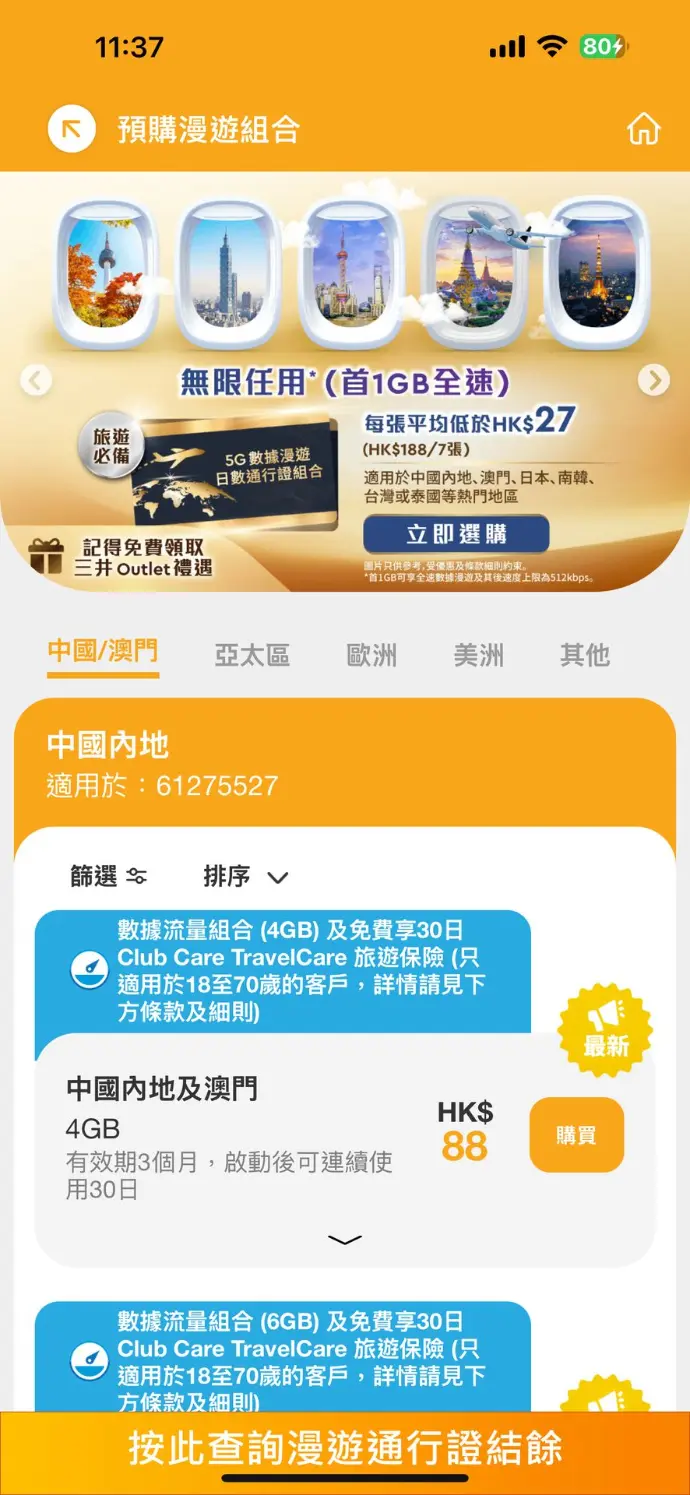Buy the 4GB plan with 購買
Screen dimensions: 690x1495
pyautogui.click(x=576, y=1135)
